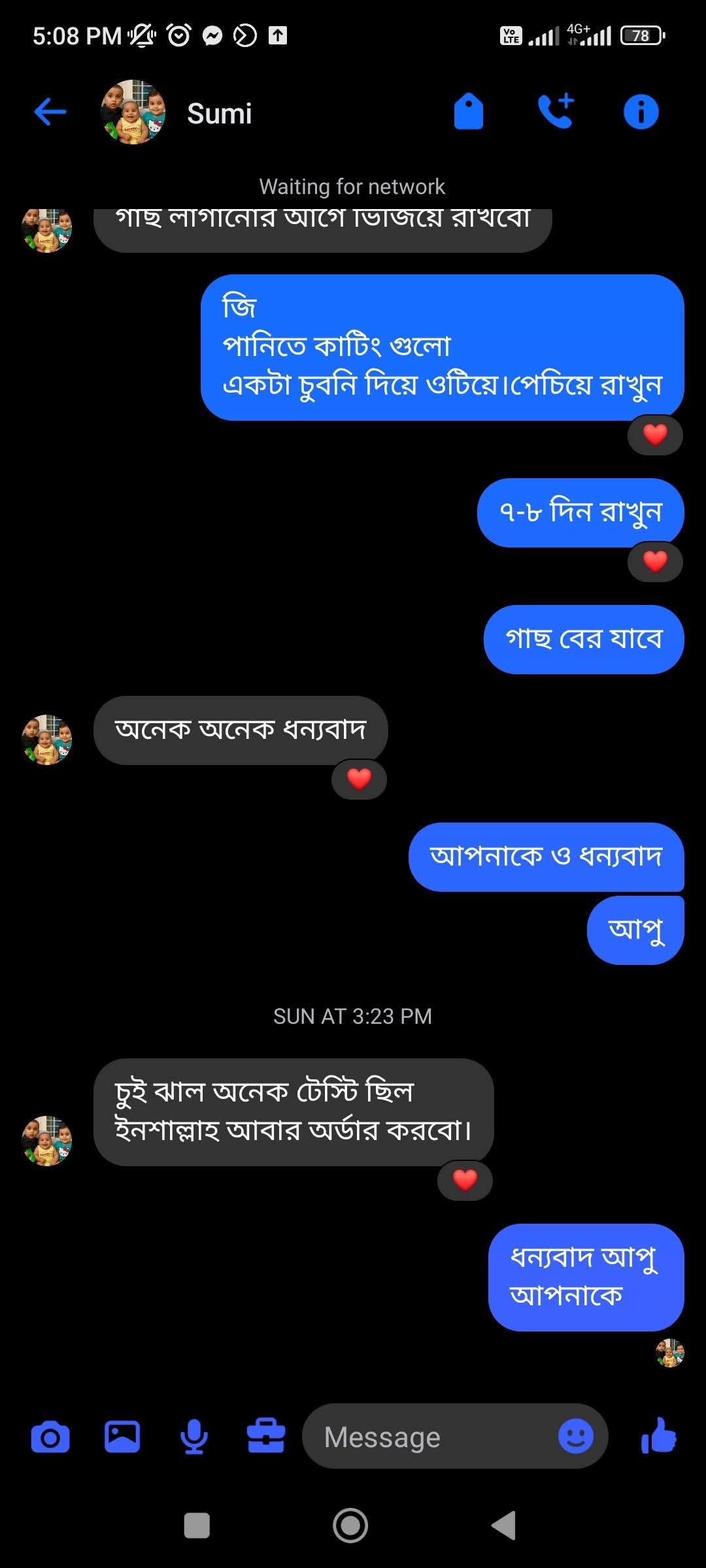Screen dimensions: 706x1568
Task: Open the emoji picker in the message box
Action: coord(575,1437)
